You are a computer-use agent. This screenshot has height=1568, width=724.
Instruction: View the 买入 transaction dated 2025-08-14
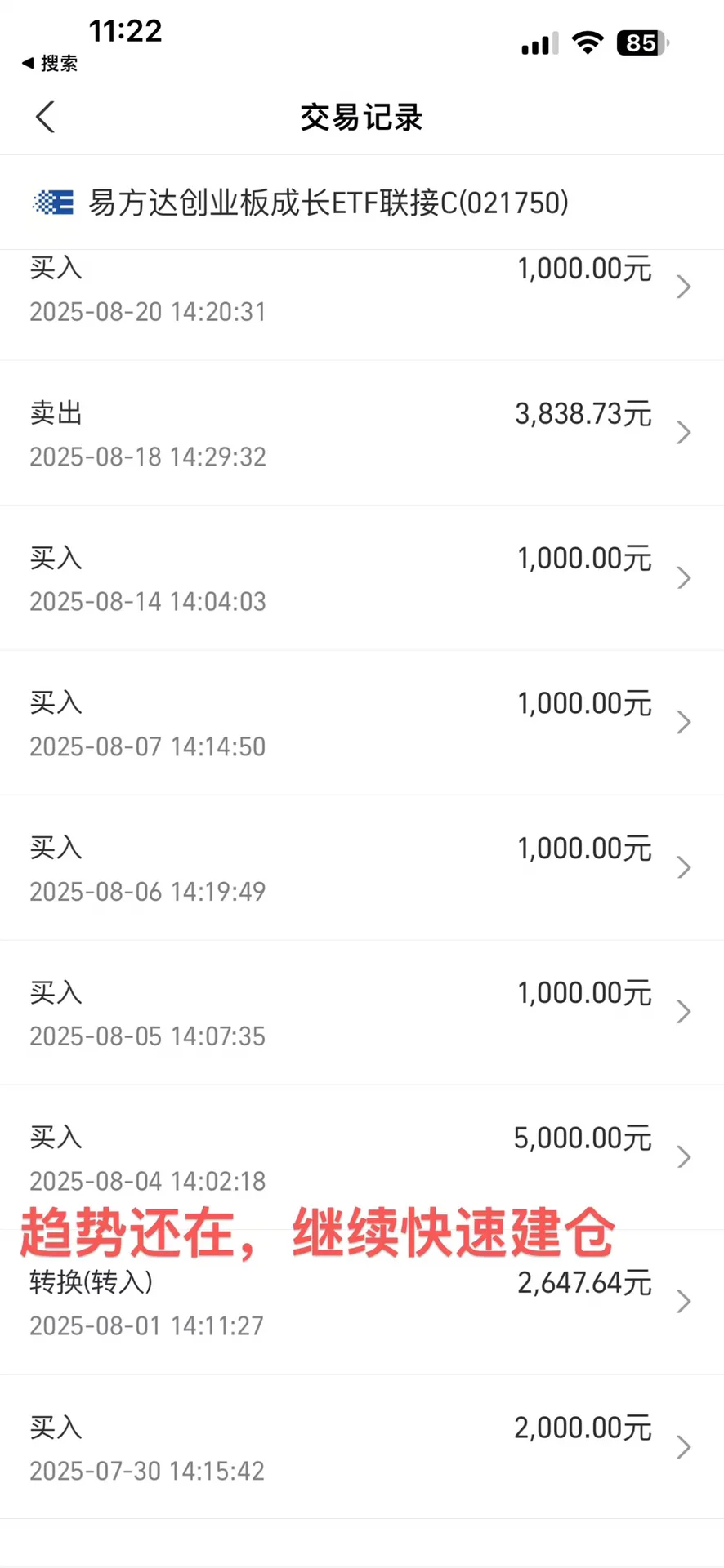[361, 578]
